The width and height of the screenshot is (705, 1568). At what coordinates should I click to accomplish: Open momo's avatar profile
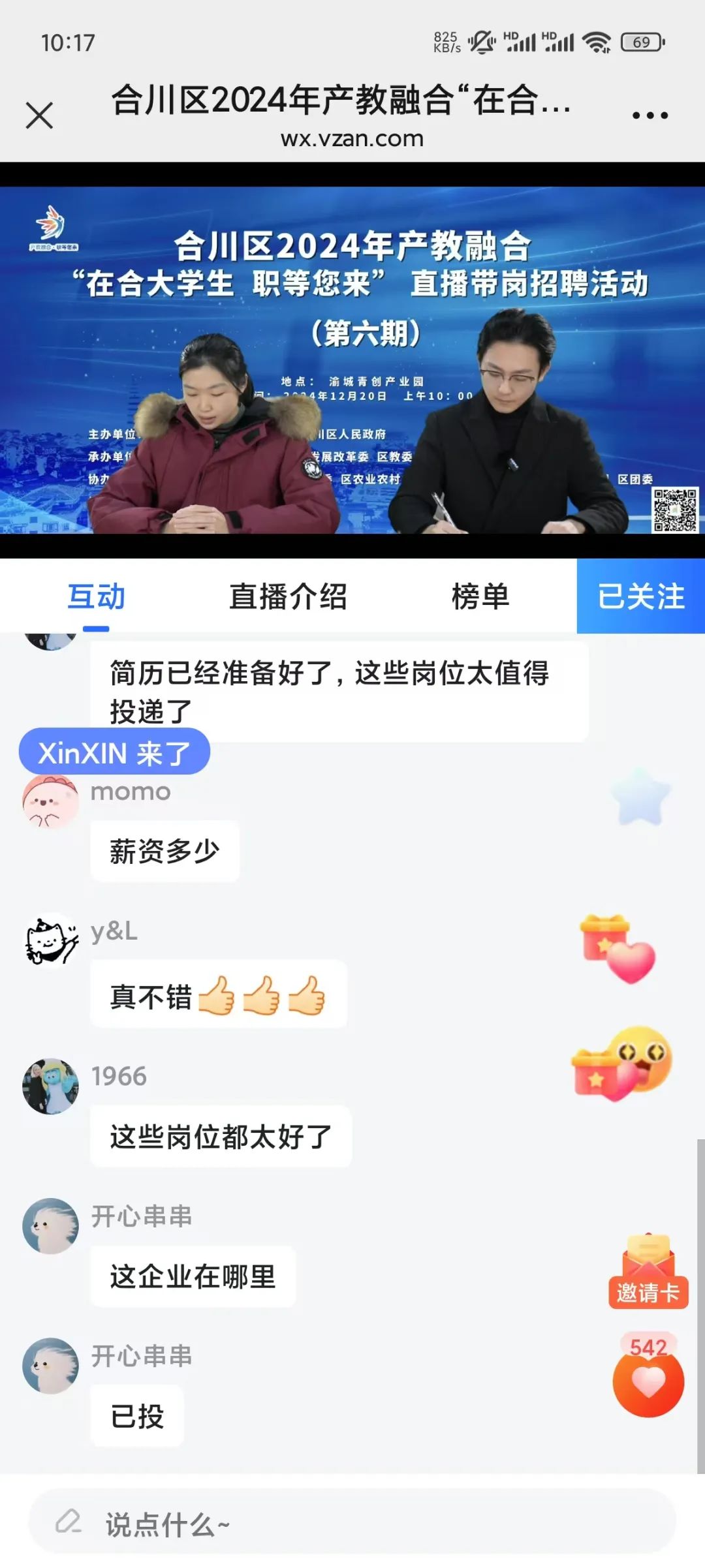point(50,802)
